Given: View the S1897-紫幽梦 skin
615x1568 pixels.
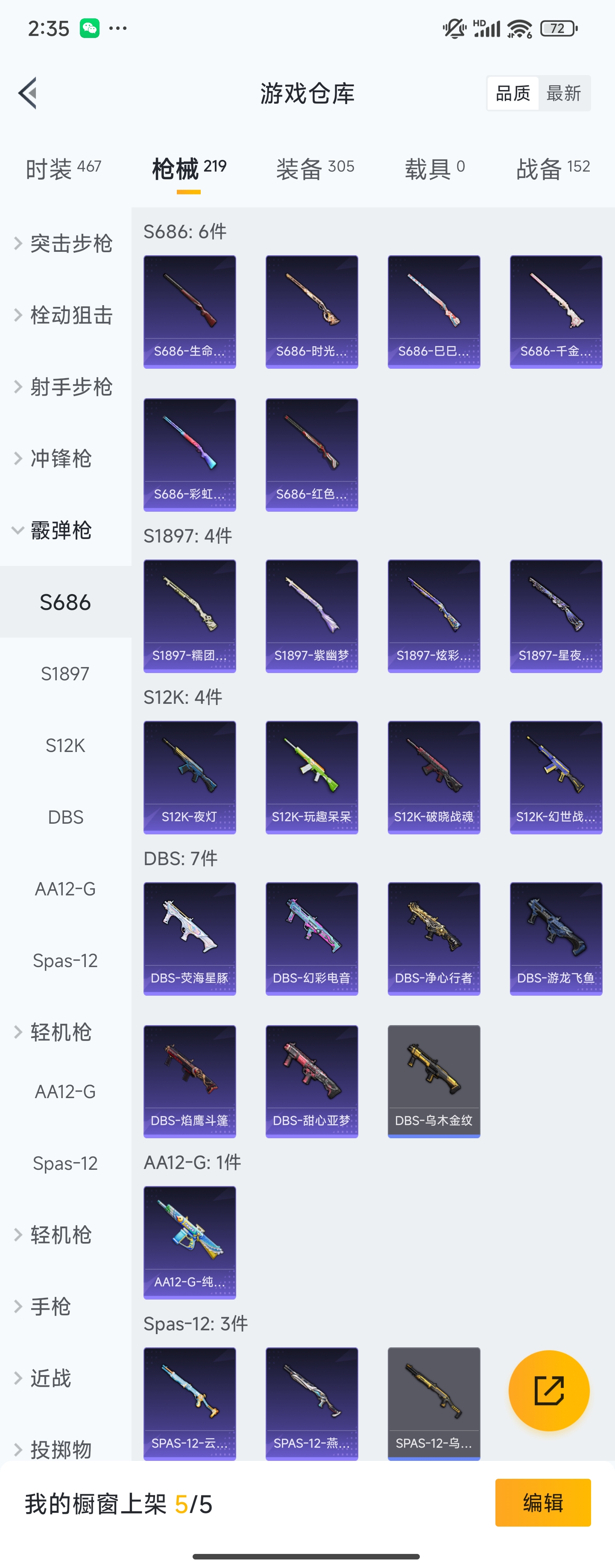Looking at the screenshot, I should click(x=312, y=615).
